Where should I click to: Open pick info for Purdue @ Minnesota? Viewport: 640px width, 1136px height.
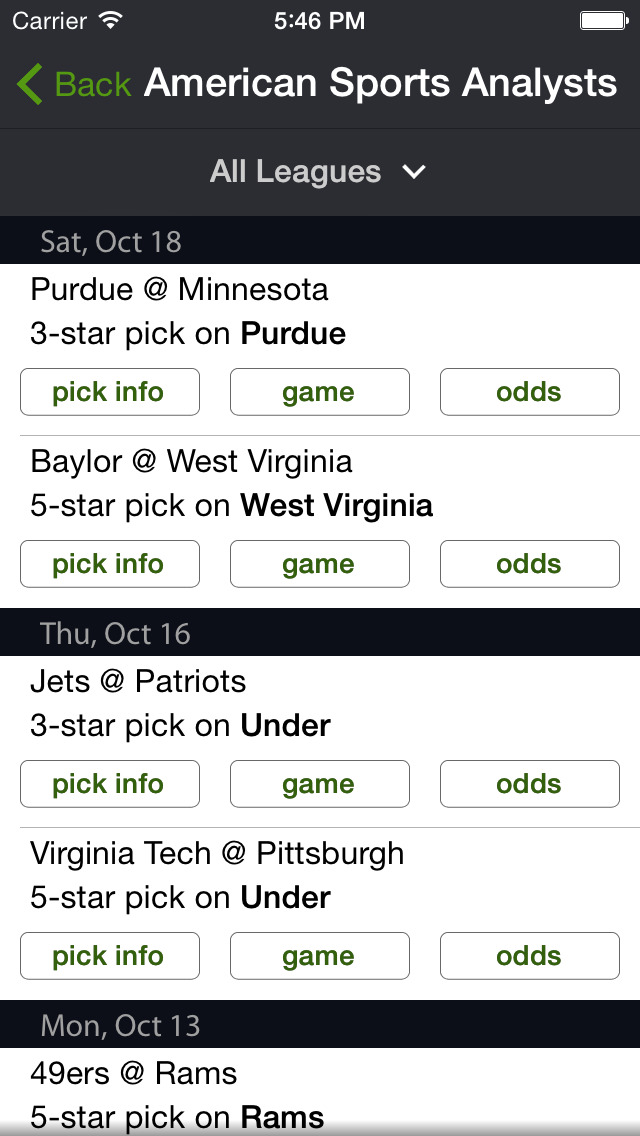109,392
